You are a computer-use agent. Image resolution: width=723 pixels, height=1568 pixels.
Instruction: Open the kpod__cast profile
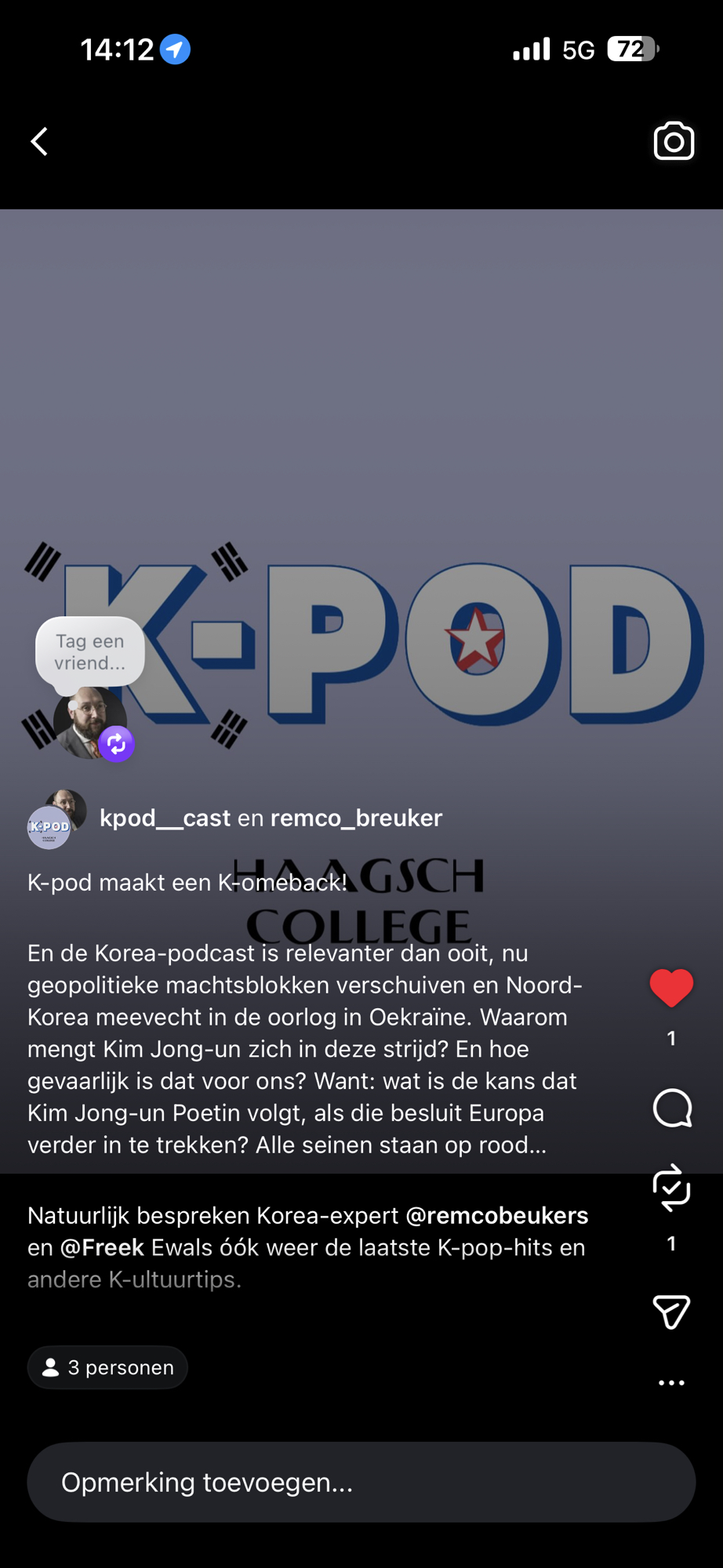coord(165,818)
